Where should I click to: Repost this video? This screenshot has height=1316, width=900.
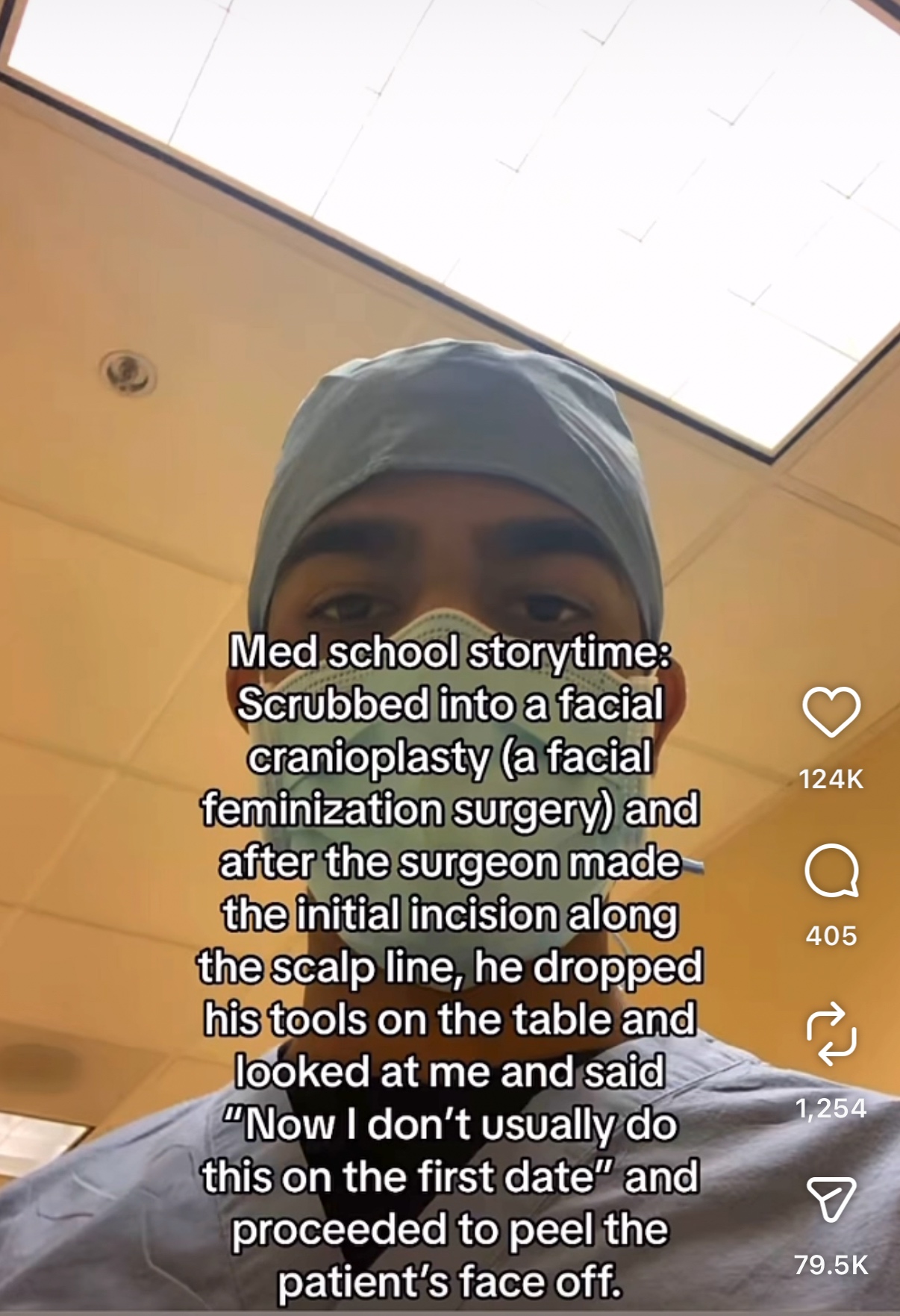point(831,1033)
